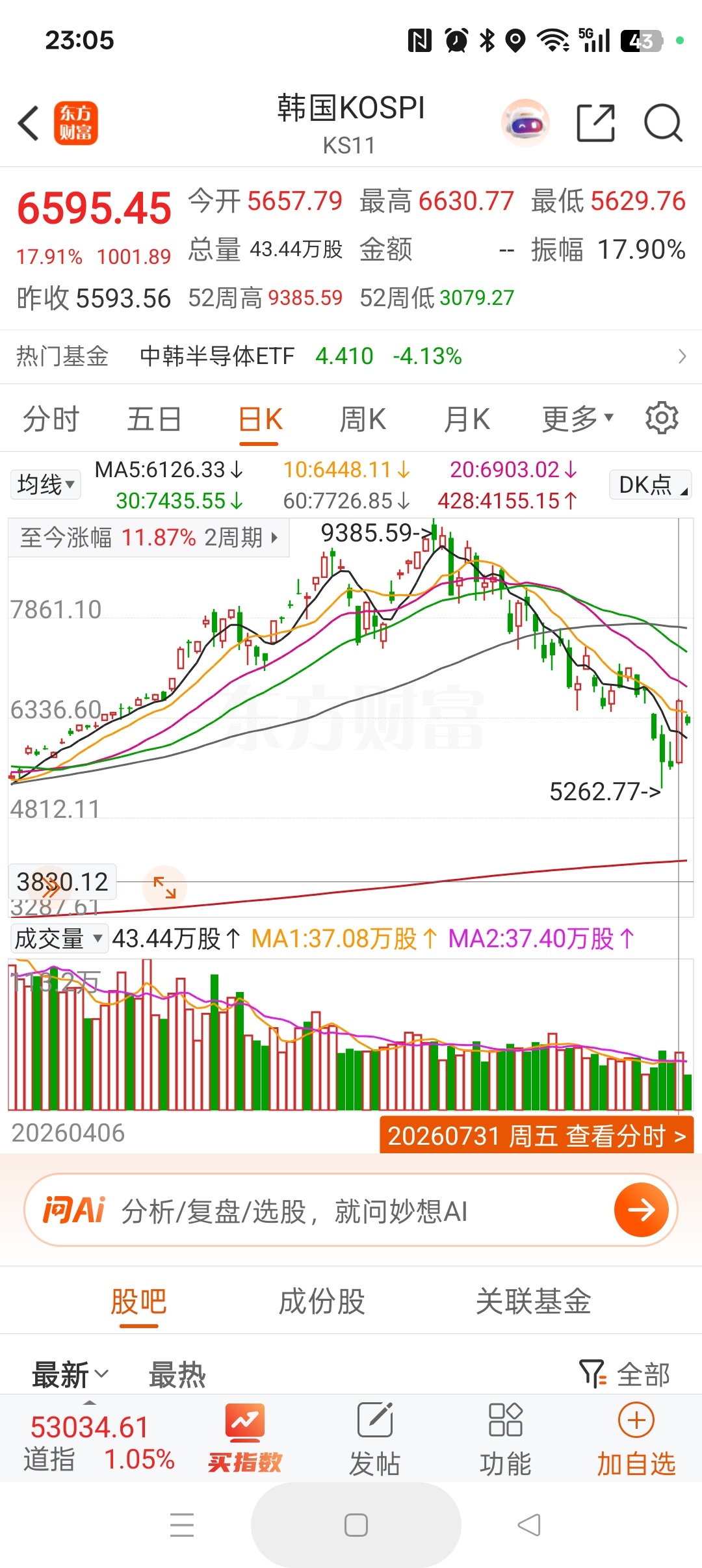The height and width of the screenshot is (1568, 702).
Task: Open chart settings gear
Action: click(662, 418)
